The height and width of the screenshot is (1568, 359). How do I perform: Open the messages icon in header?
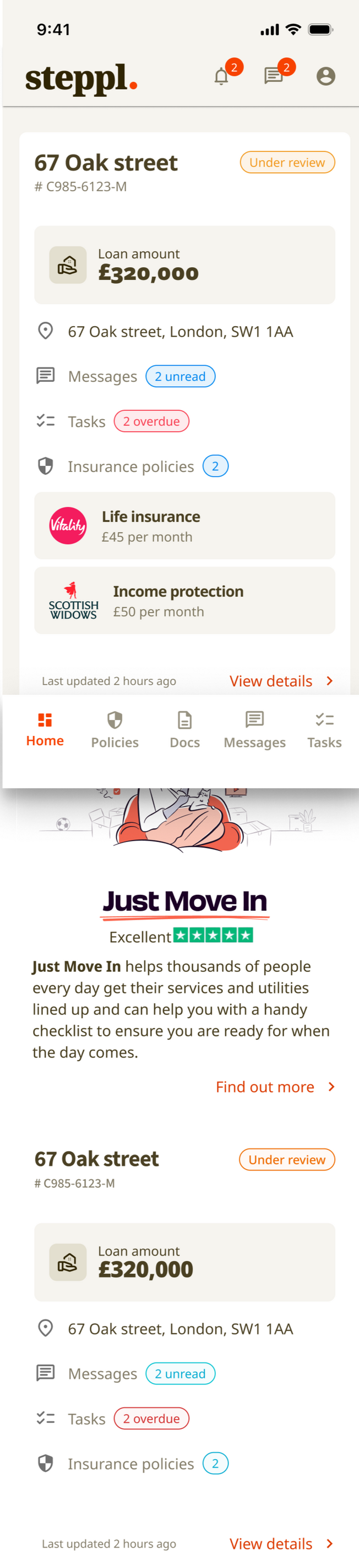pyautogui.click(x=274, y=76)
